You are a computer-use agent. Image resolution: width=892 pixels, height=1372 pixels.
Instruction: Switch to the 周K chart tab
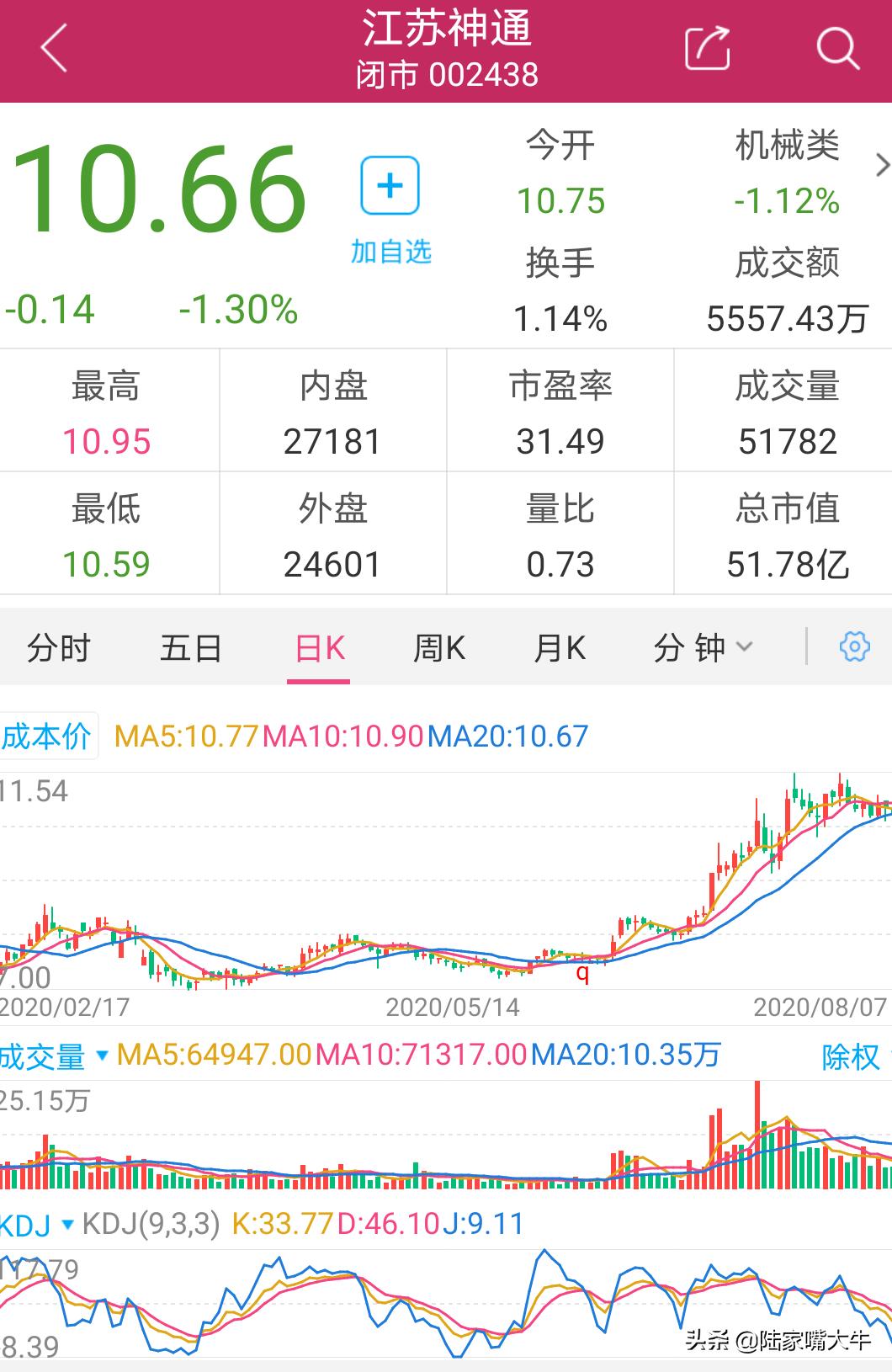[439, 648]
